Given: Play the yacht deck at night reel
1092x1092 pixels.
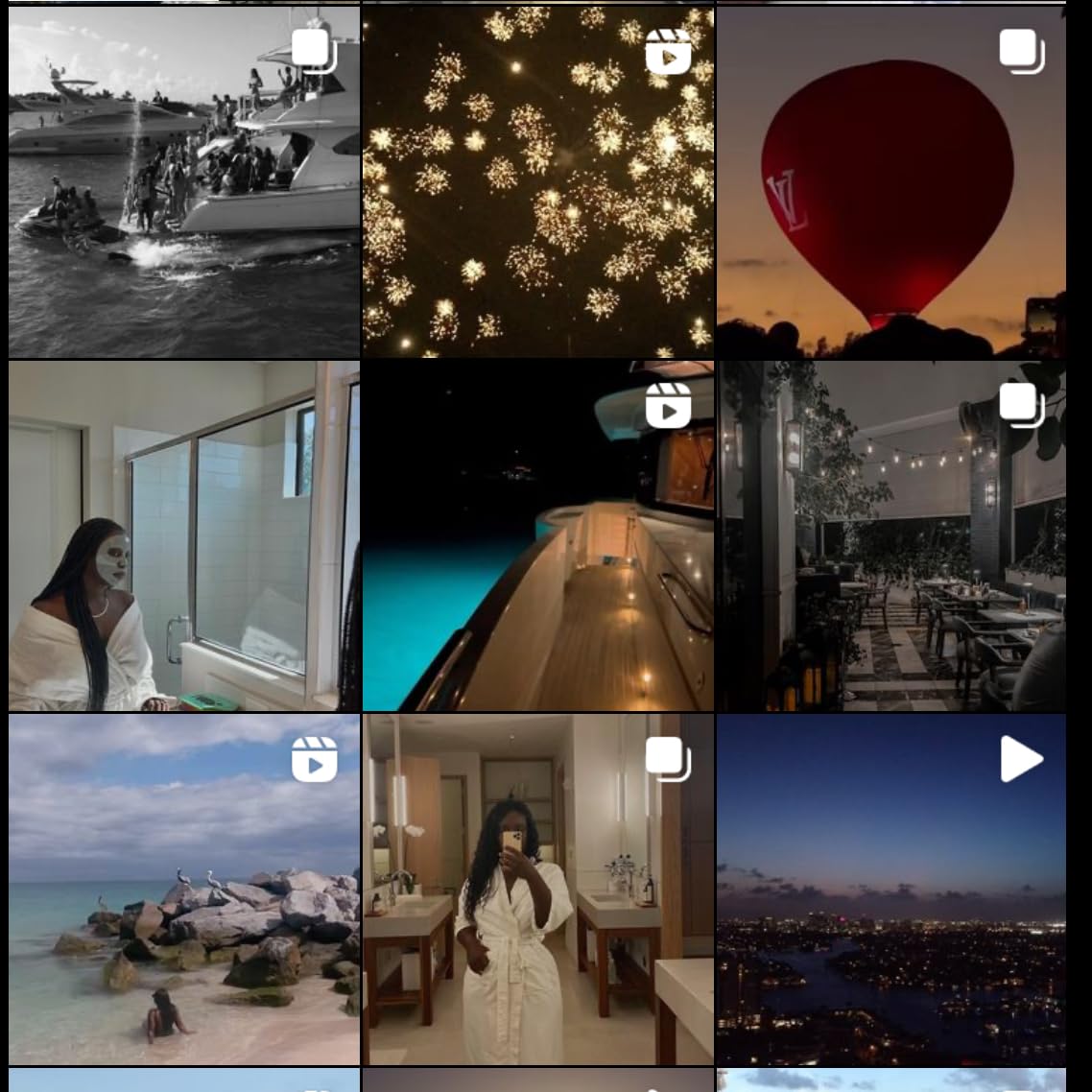Looking at the screenshot, I should coord(537,535).
